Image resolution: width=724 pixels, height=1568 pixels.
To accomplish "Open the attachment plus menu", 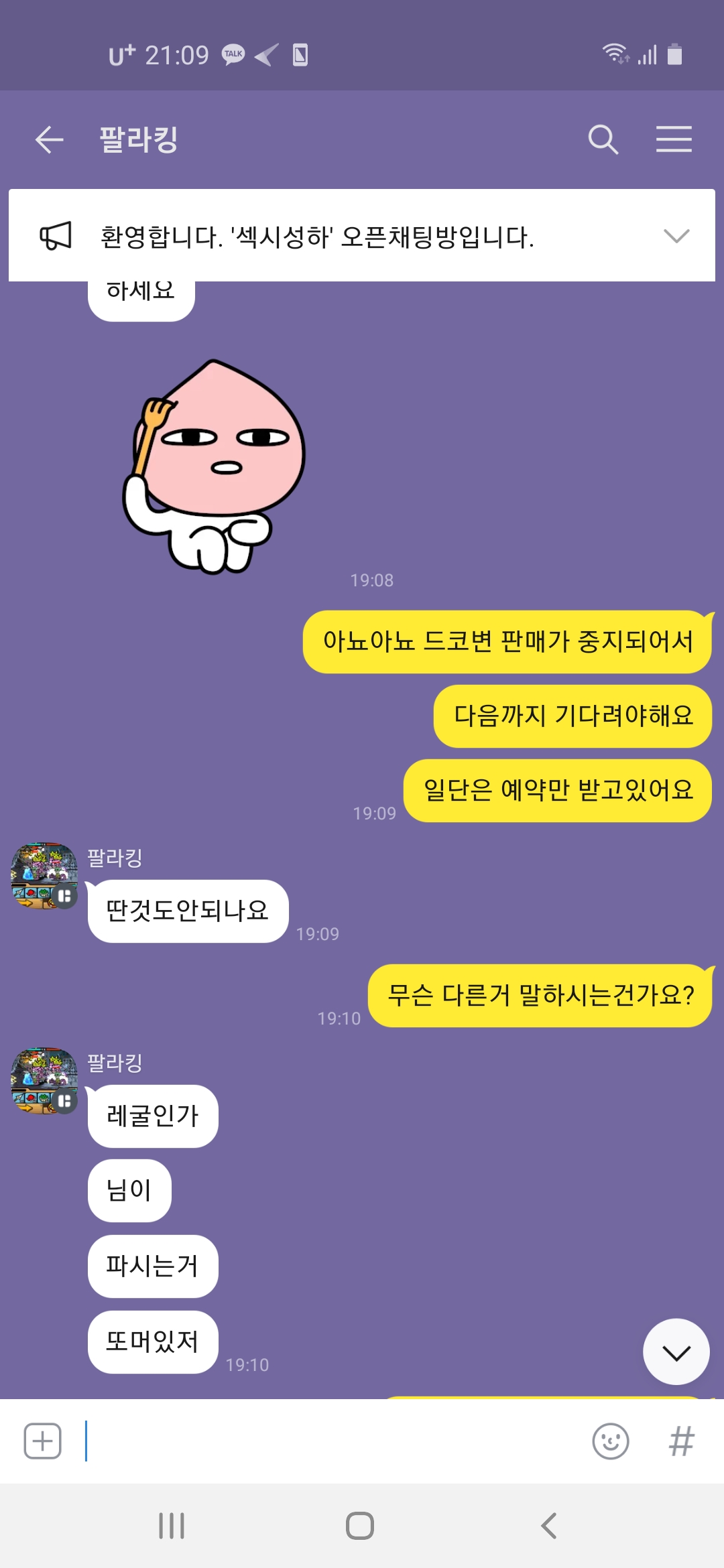I will click(43, 1441).
